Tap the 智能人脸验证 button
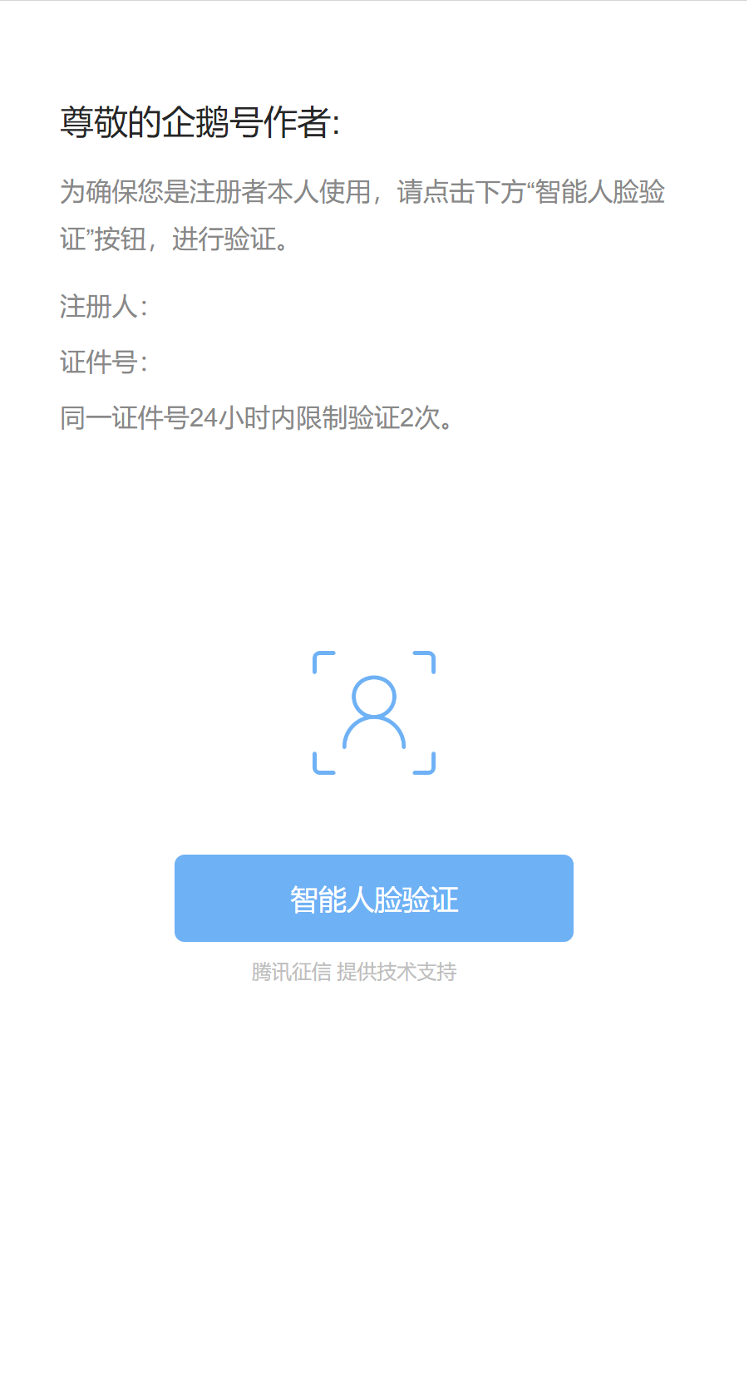Screen dimensions: 747x1383 (x=374, y=898)
